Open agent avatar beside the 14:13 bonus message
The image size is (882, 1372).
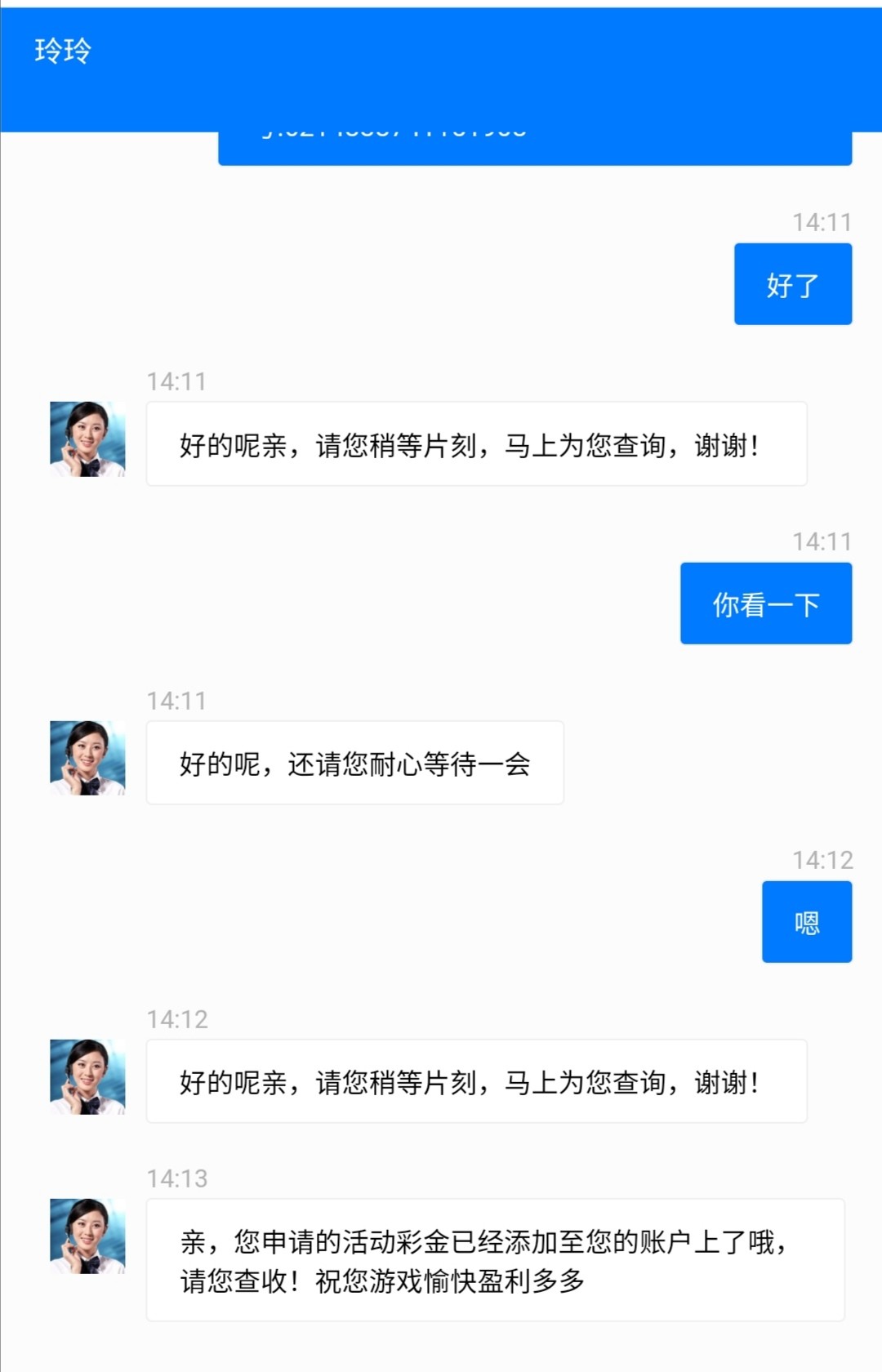pyautogui.click(x=87, y=1236)
